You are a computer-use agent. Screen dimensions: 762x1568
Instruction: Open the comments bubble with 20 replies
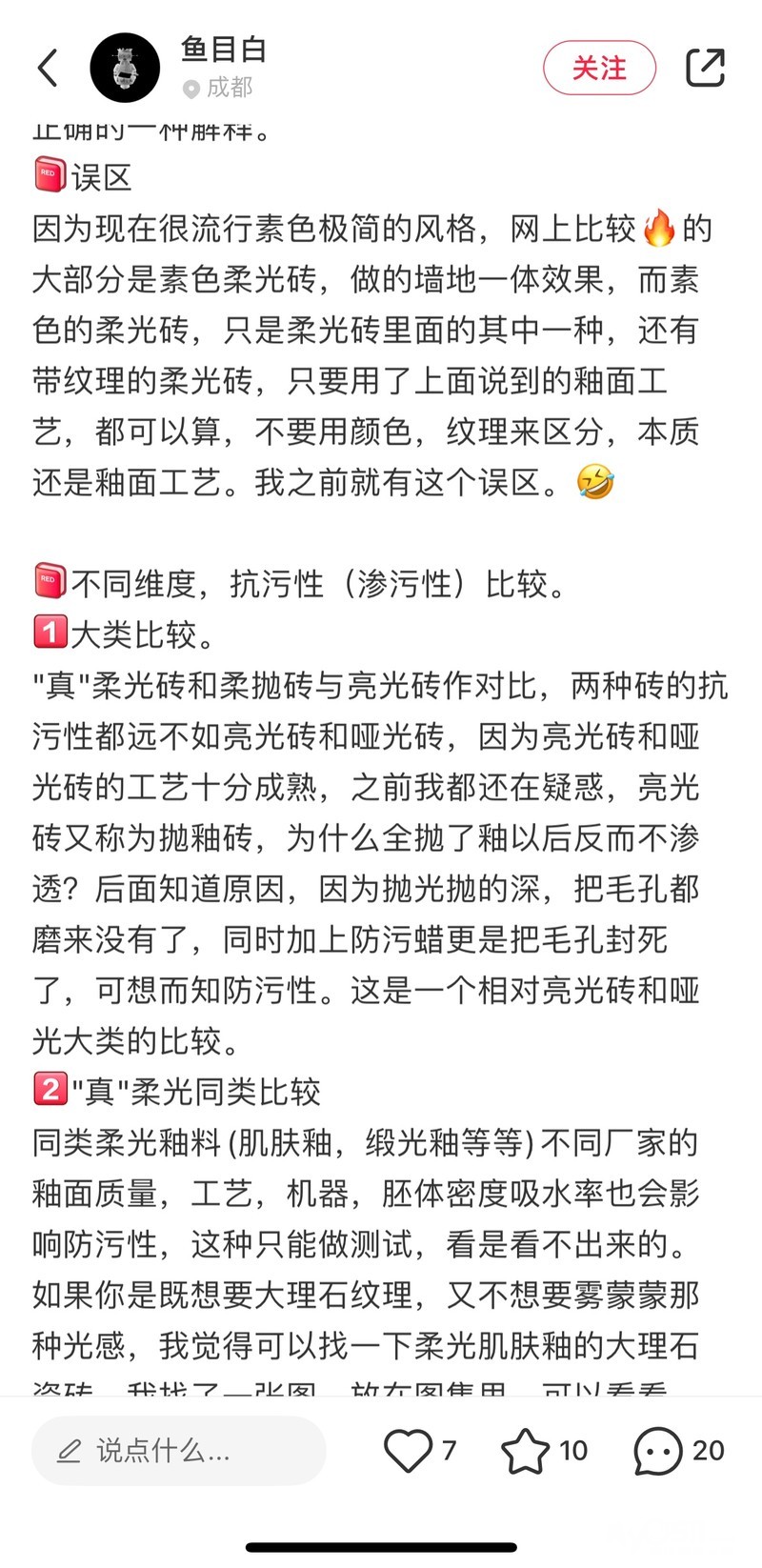pyautogui.click(x=658, y=1450)
